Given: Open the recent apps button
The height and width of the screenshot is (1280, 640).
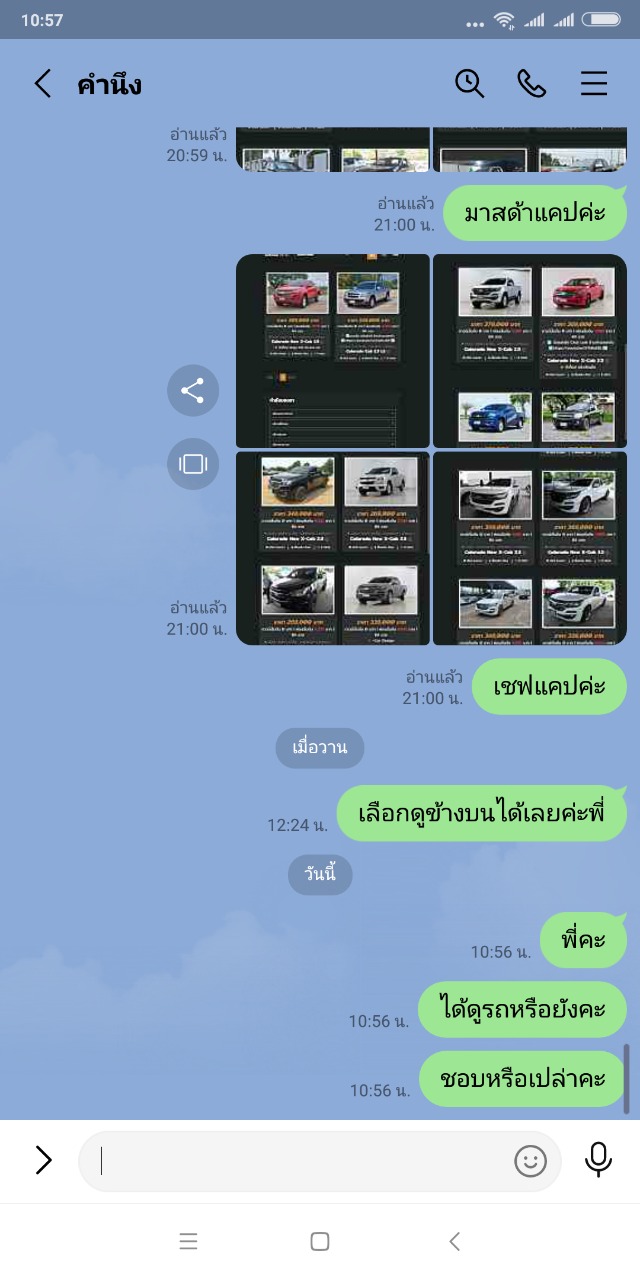Looking at the screenshot, I should click(x=188, y=1241).
